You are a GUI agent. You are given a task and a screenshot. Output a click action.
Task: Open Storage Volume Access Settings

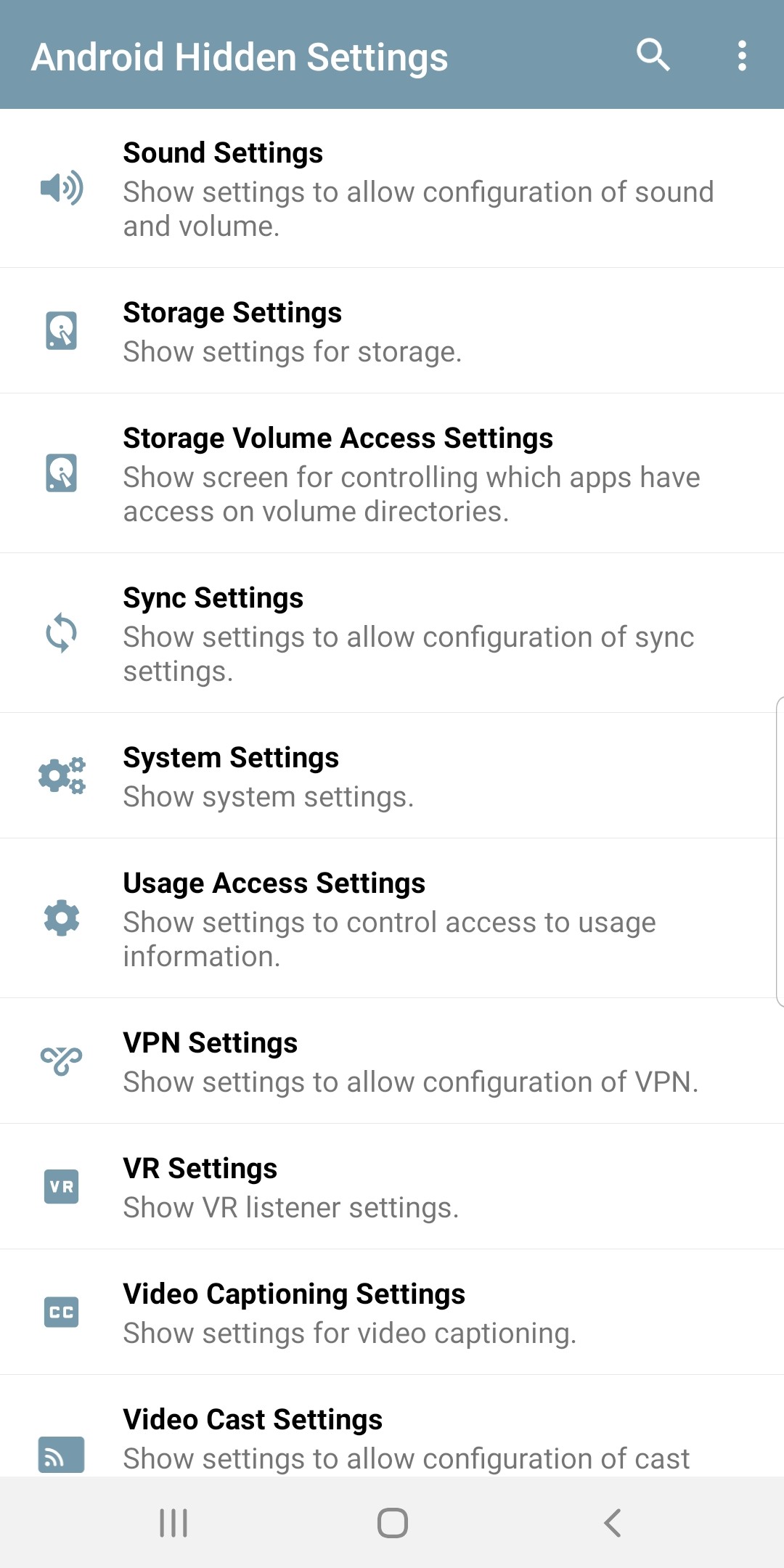tap(392, 472)
